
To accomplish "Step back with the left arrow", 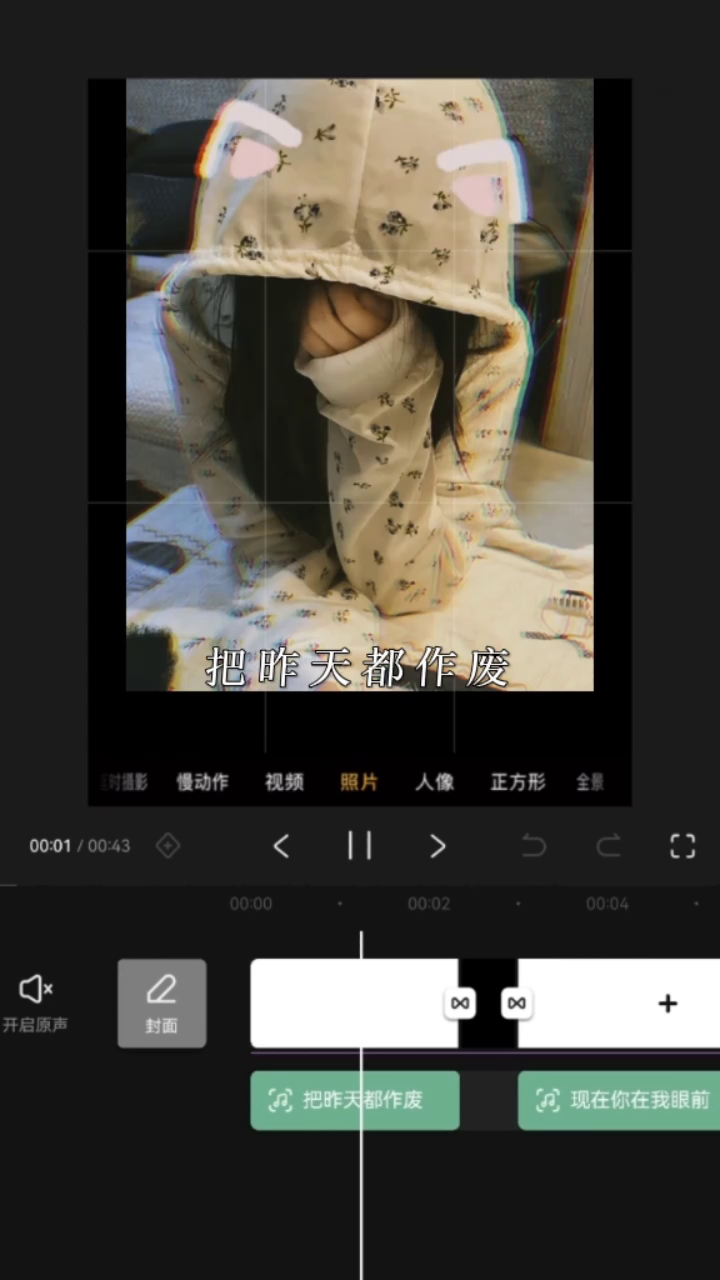I will [281, 846].
